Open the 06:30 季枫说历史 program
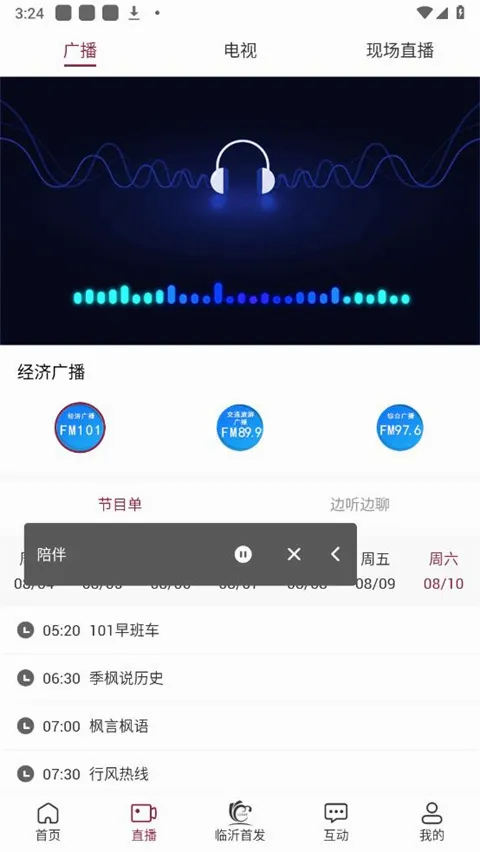The height and width of the screenshot is (852, 480). coord(240,678)
